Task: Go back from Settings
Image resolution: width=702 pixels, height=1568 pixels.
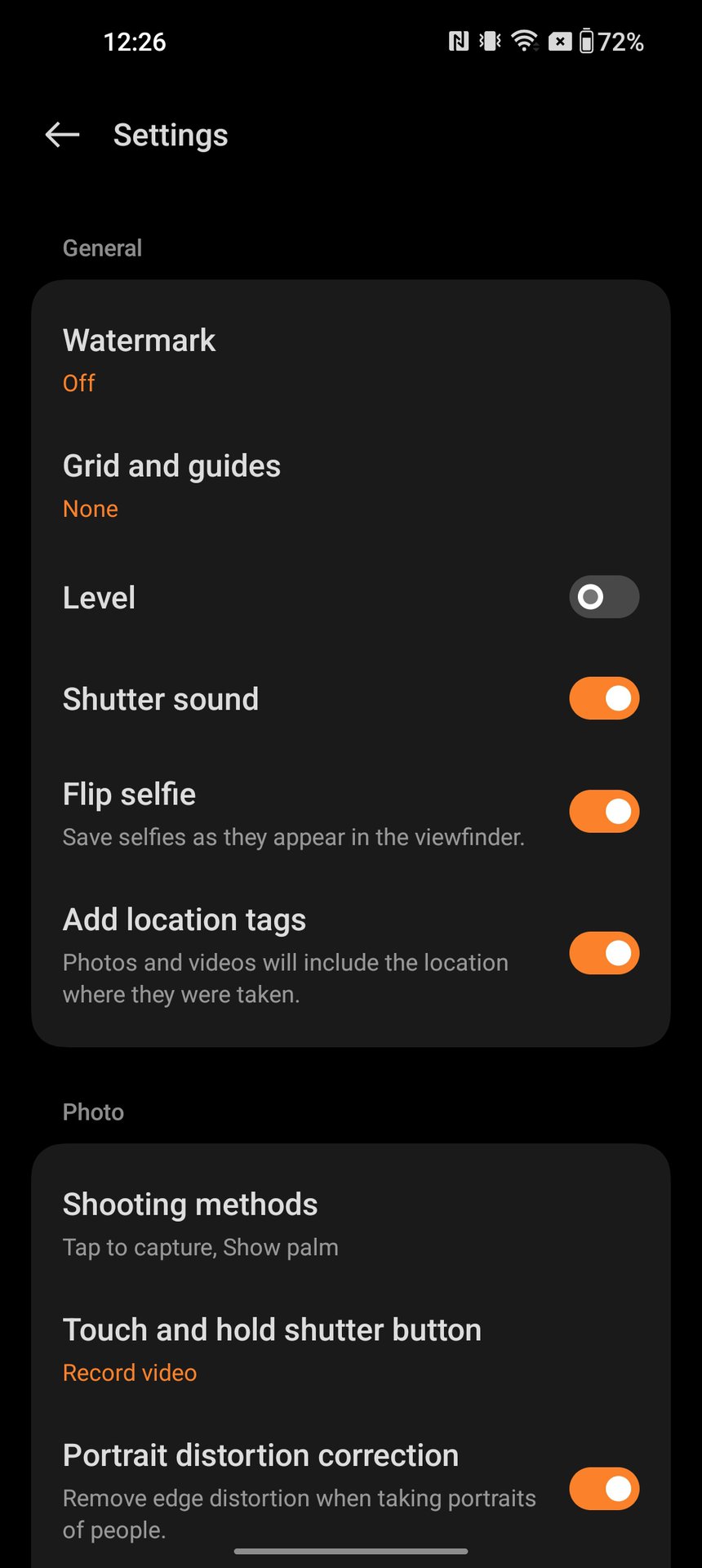Action: pos(62,135)
